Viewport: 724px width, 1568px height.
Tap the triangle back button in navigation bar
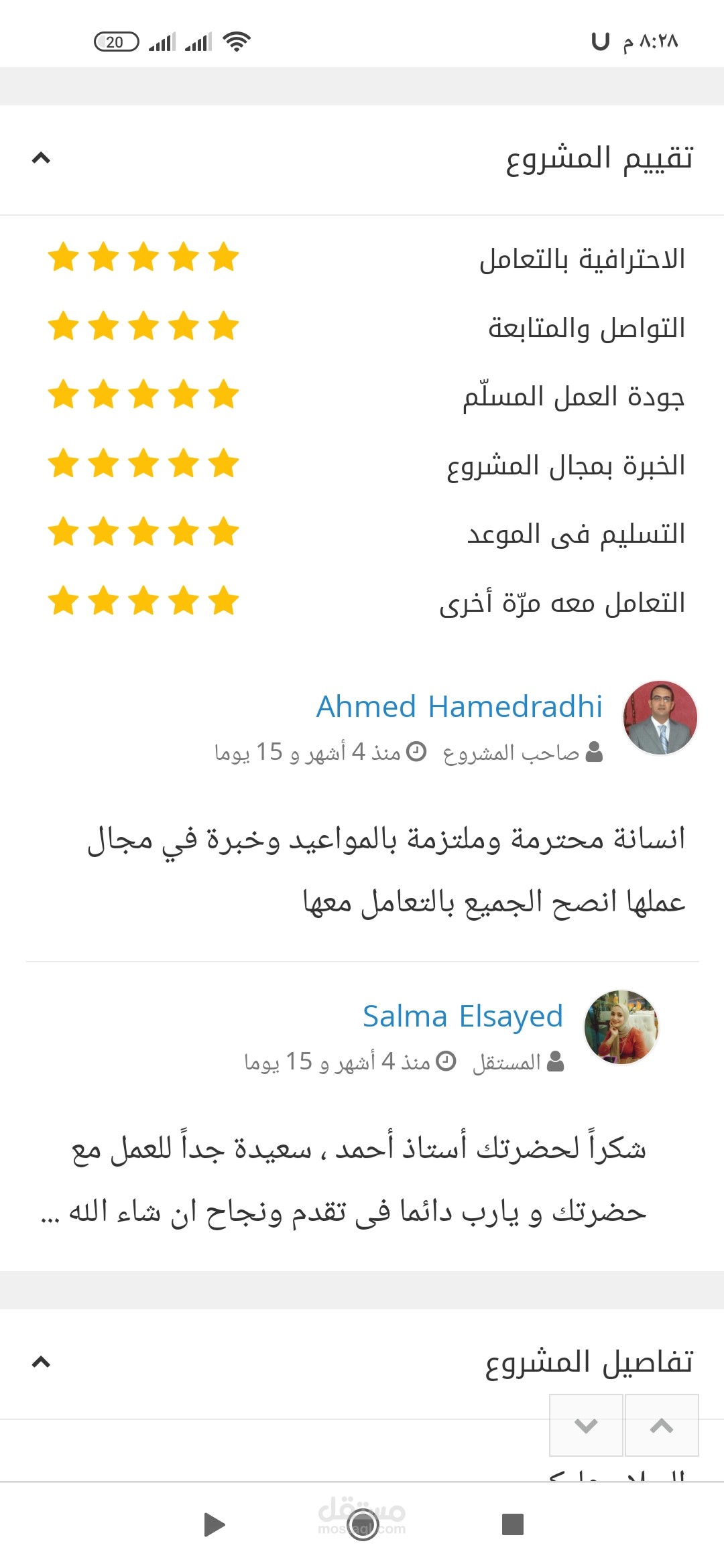tap(214, 1524)
